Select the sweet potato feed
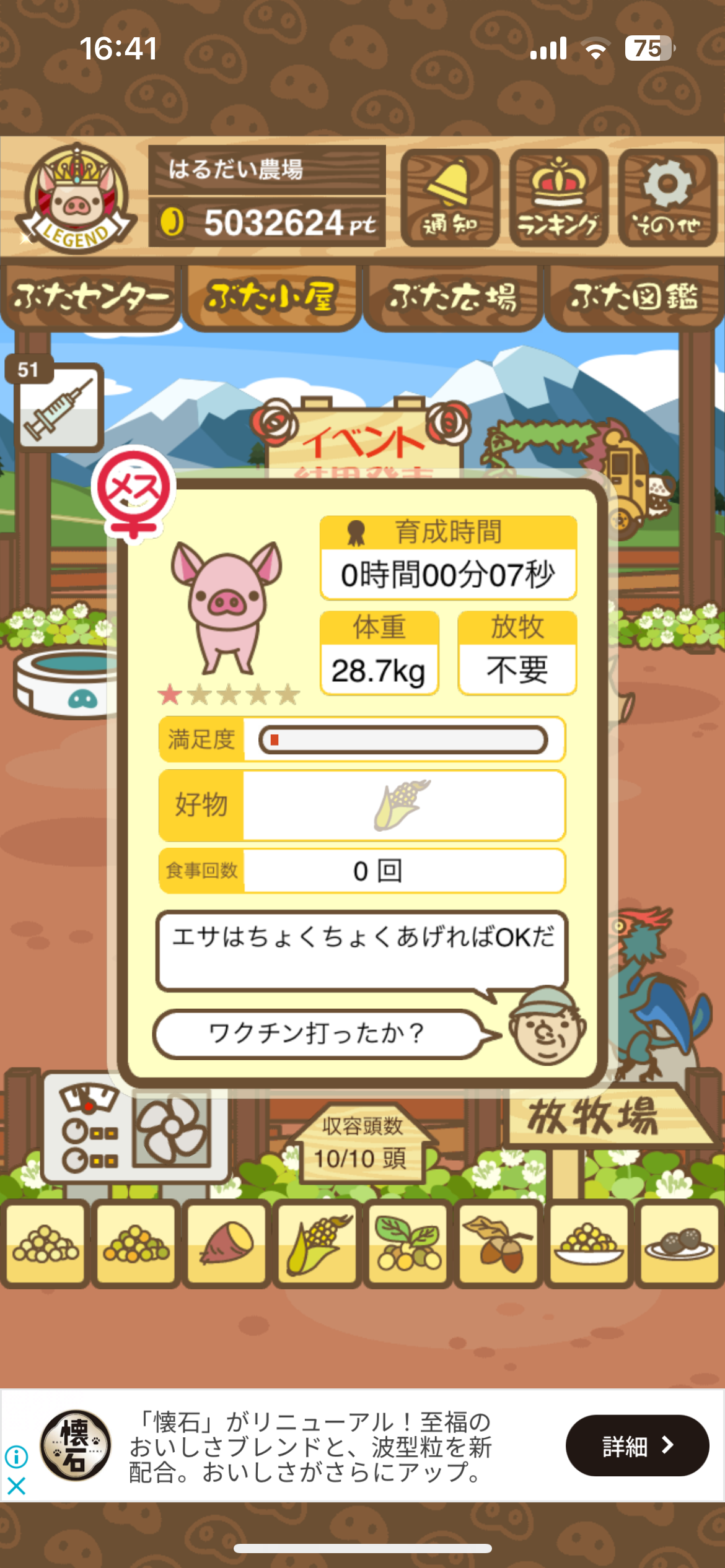 227,1243
